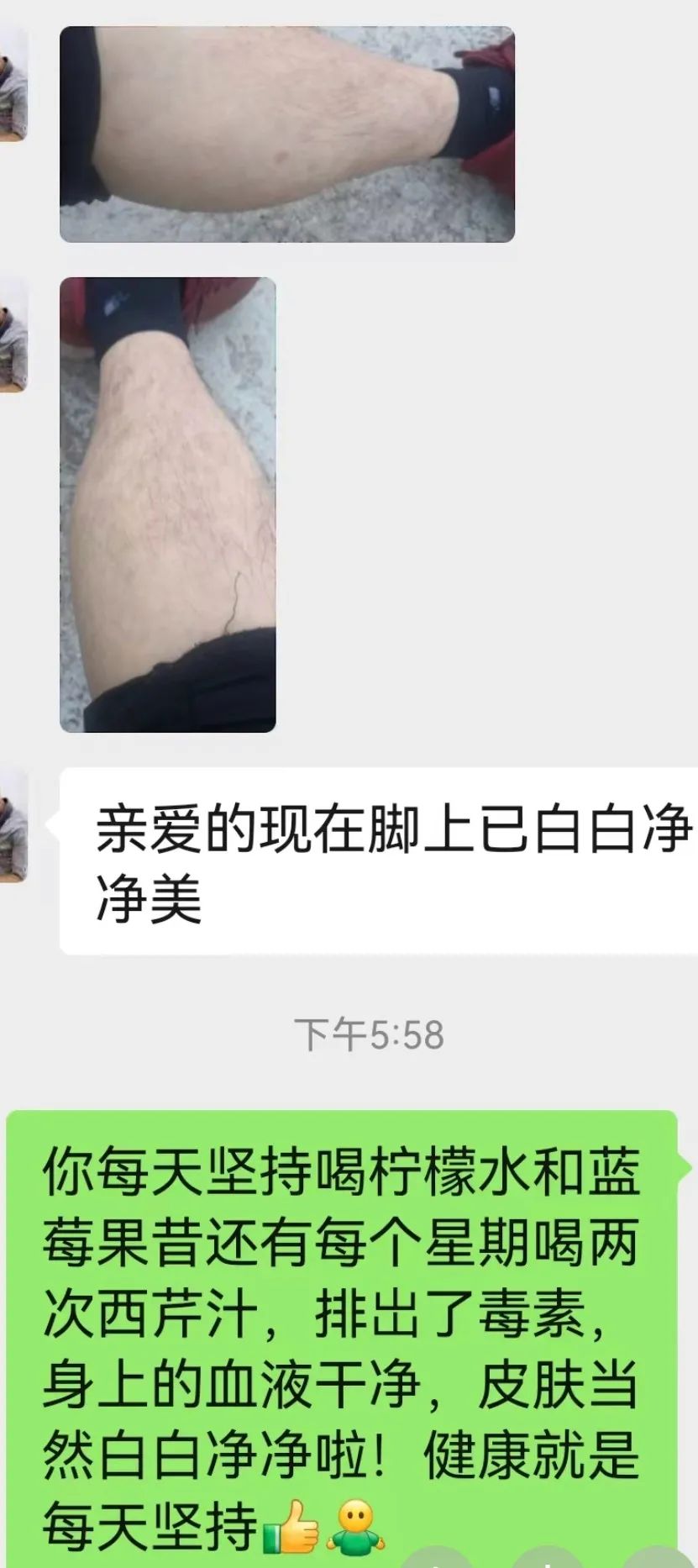Tap the sender avatar beside the white text message
Image resolution: width=698 pixels, height=1568 pixels.
[x=14, y=824]
